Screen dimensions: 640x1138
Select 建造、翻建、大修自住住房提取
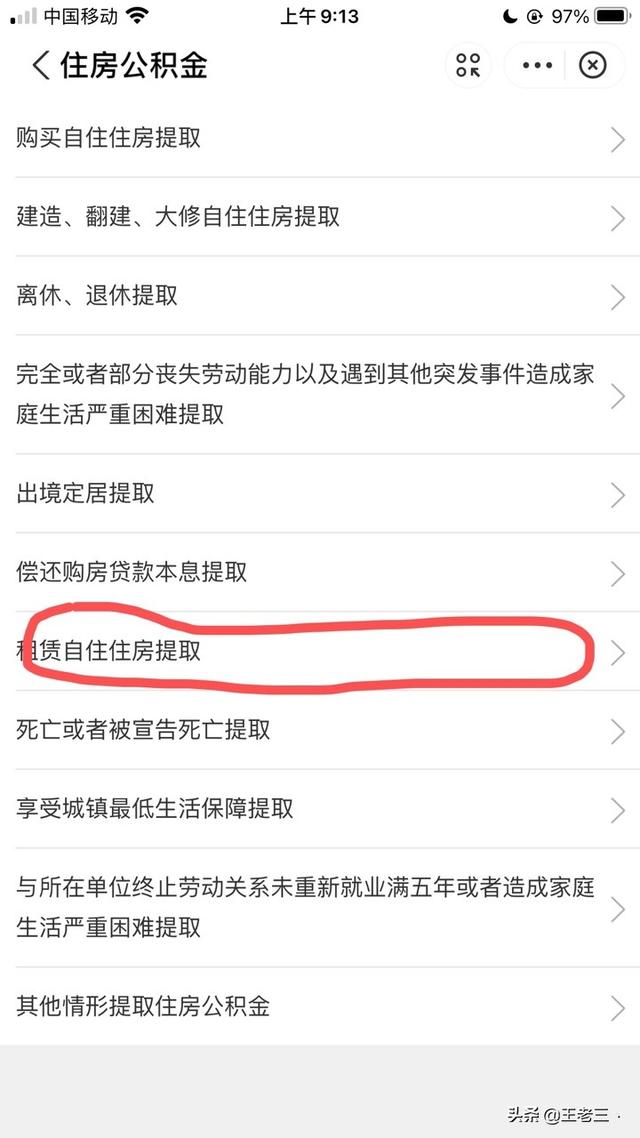(x=320, y=216)
